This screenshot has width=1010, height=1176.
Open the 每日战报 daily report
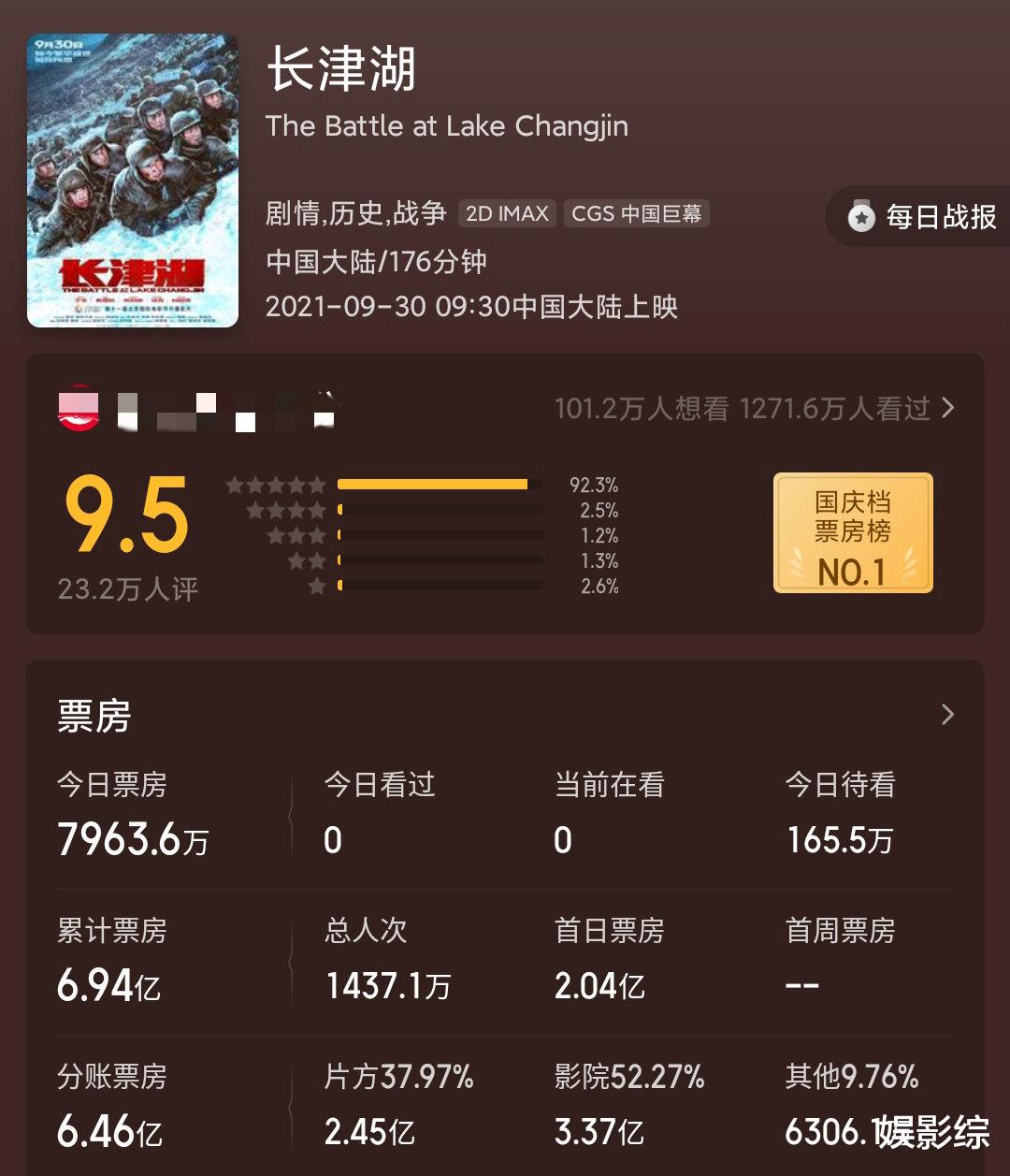point(935,216)
